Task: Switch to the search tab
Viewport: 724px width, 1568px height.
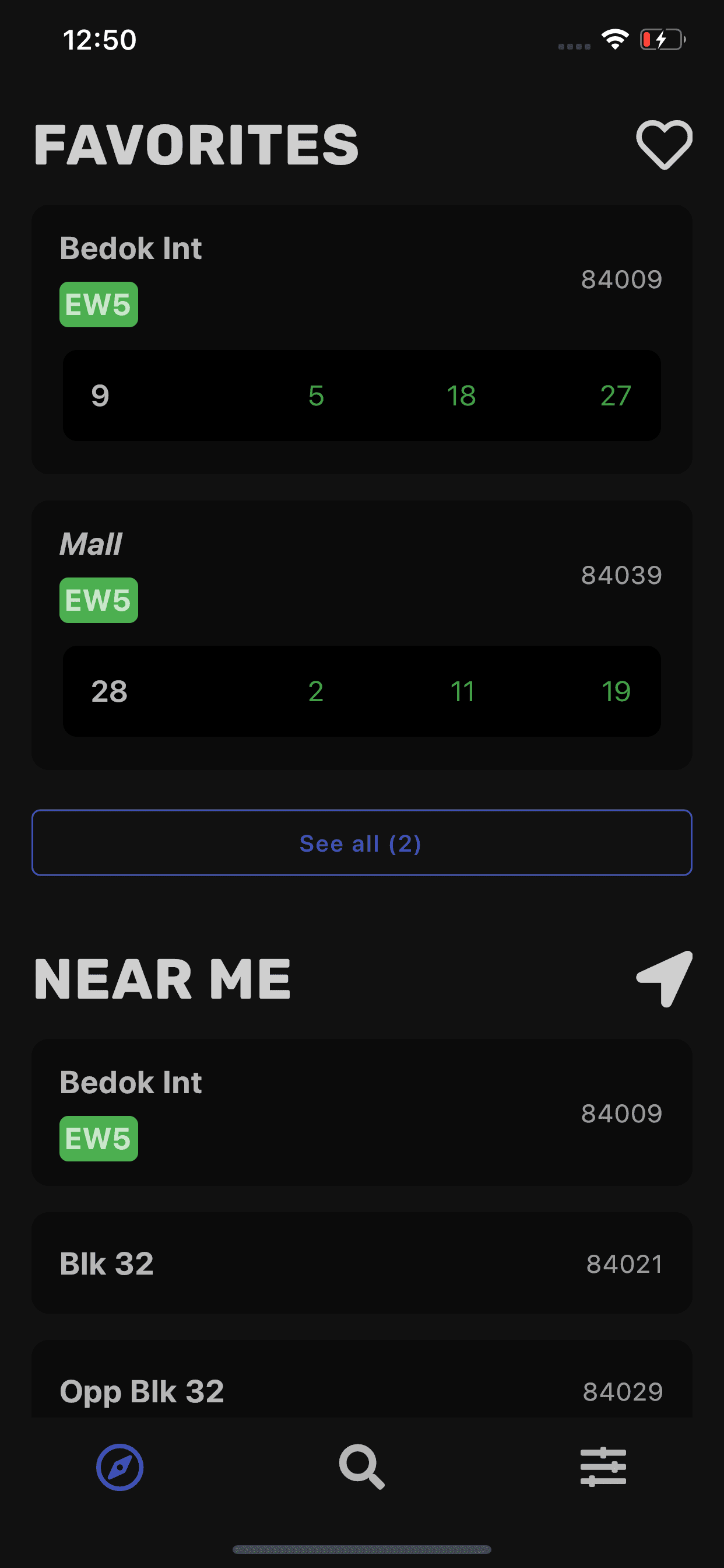Action: (x=361, y=1467)
